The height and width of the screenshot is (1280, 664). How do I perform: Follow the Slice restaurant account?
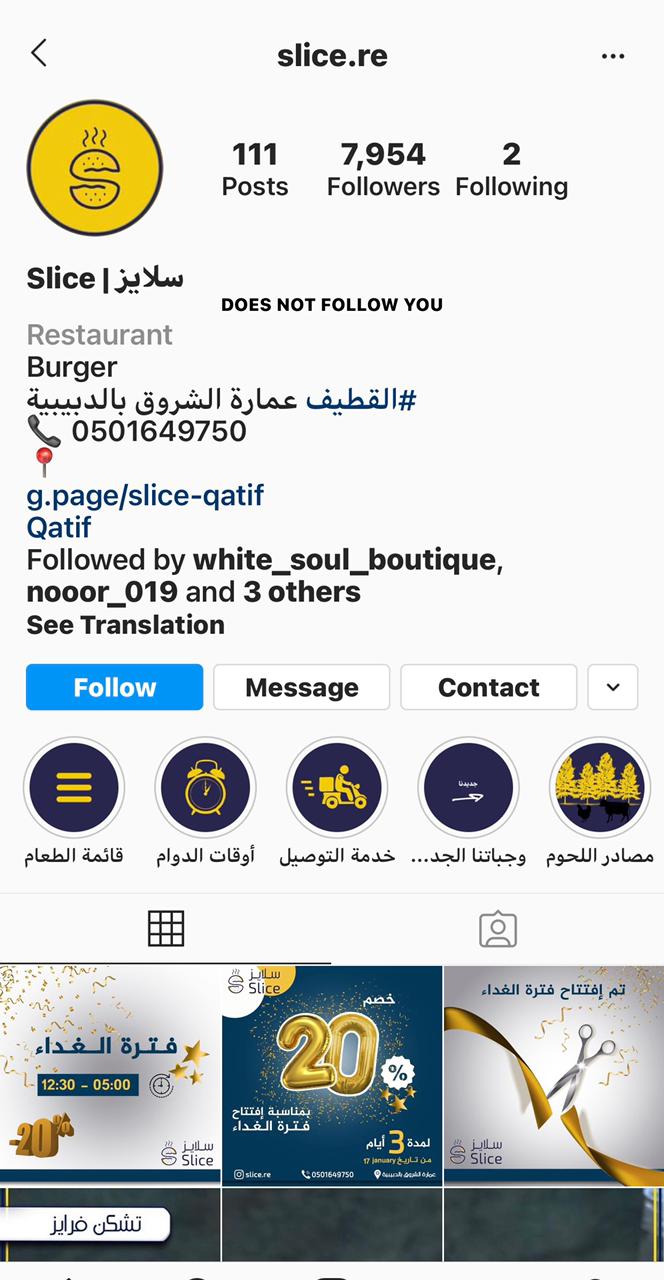coord(114,688)
